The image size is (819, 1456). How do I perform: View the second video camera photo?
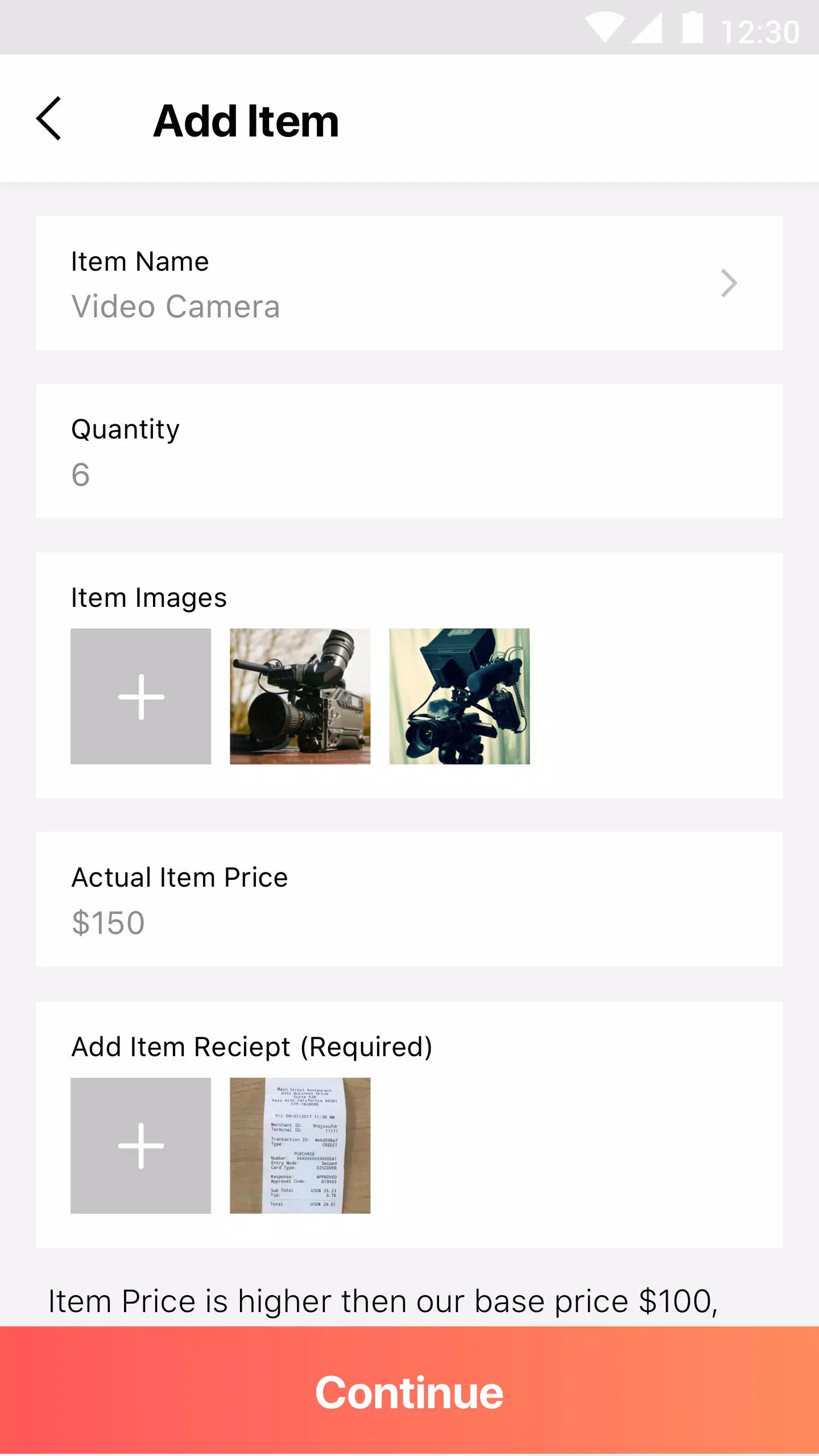click(x=459, y=696)
